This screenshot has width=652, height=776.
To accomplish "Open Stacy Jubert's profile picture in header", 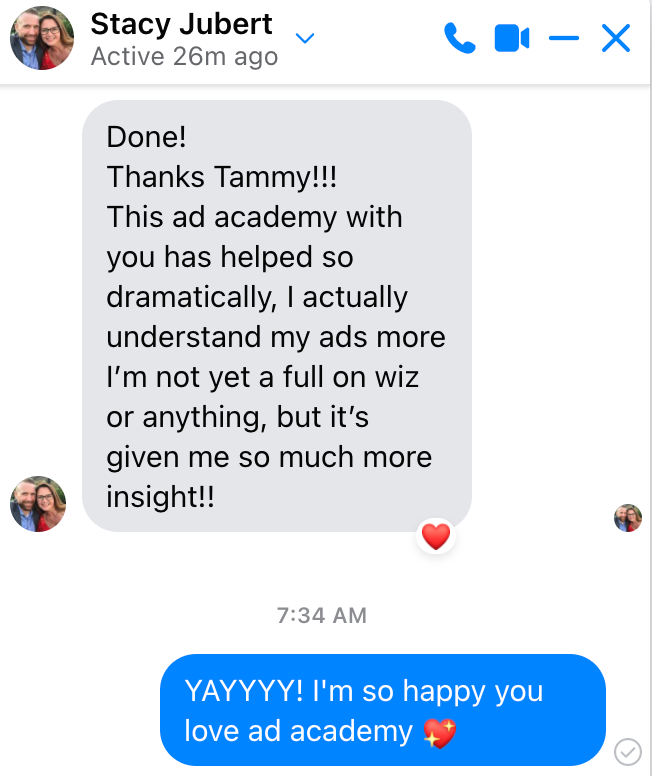I will pyautogui.click(x=42, y=38).
